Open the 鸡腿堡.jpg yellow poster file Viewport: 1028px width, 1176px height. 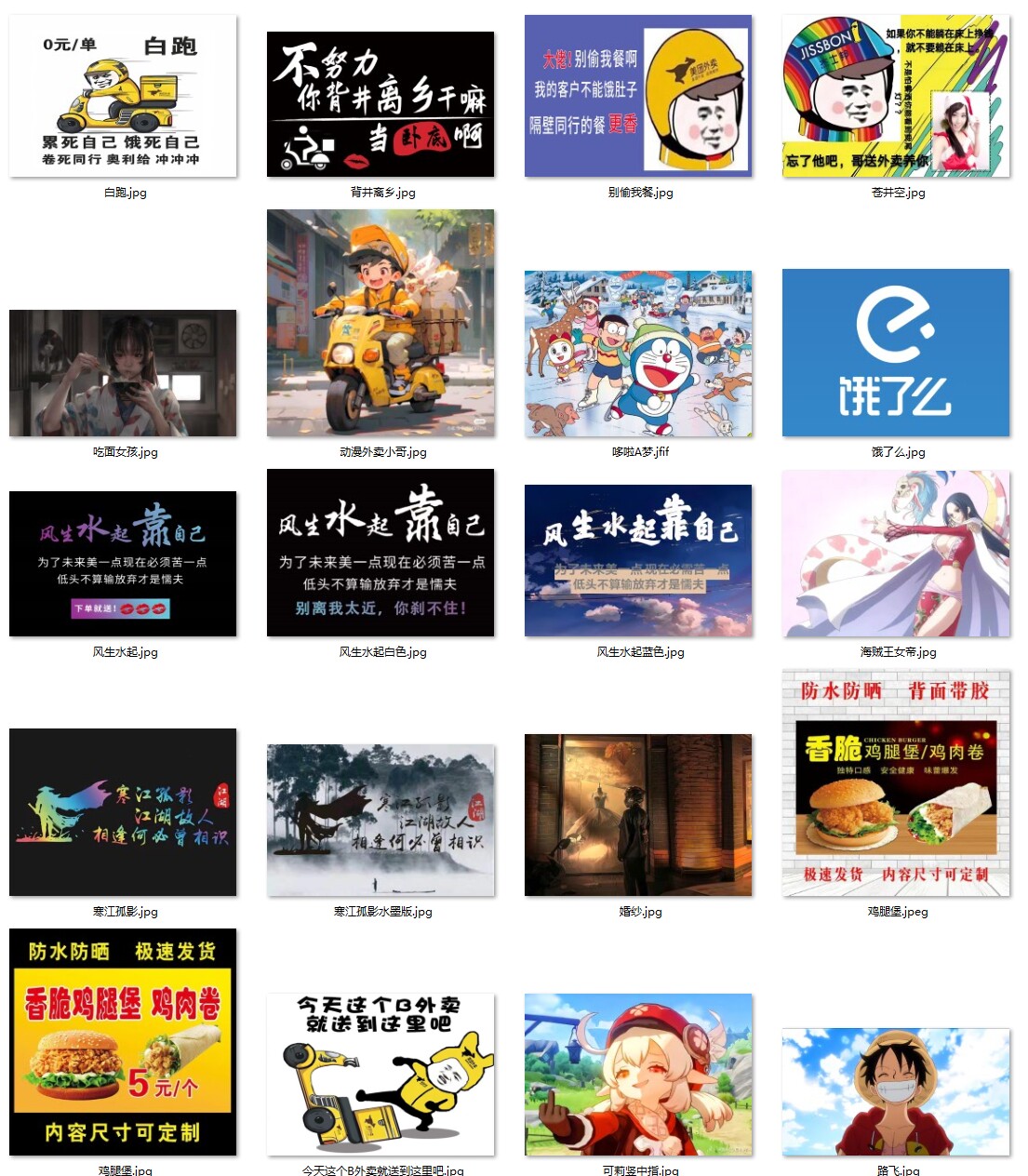pos(123,1042)
